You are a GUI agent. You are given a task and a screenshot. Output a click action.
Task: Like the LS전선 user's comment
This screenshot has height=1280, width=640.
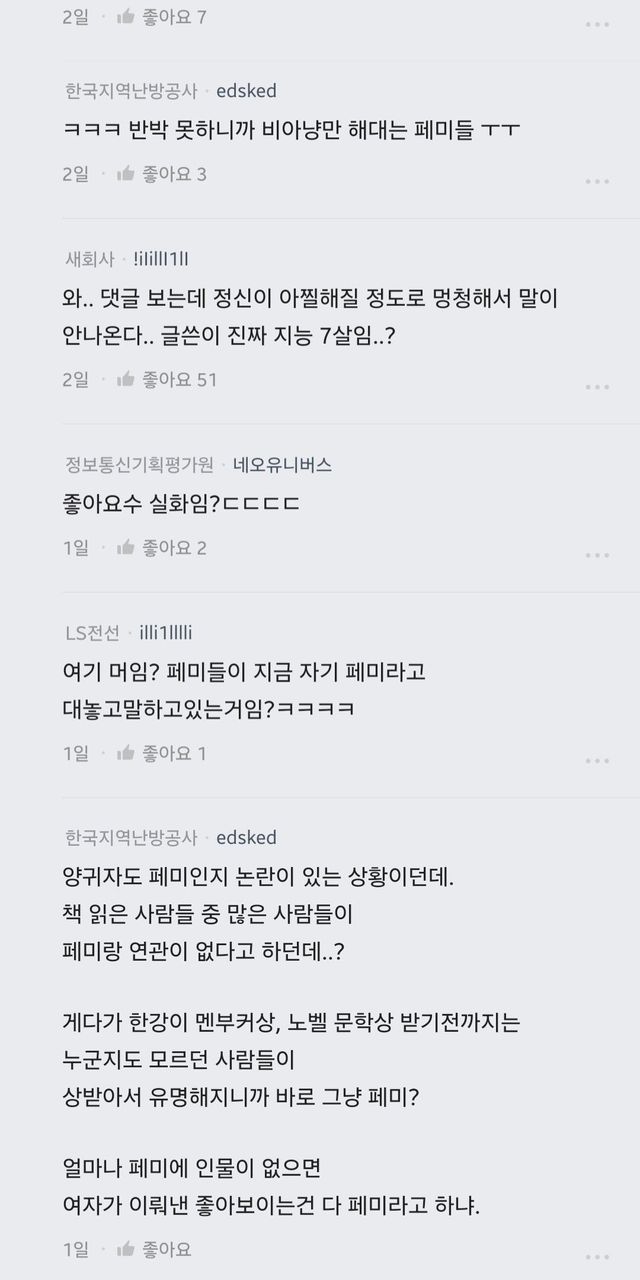(125, 753)
